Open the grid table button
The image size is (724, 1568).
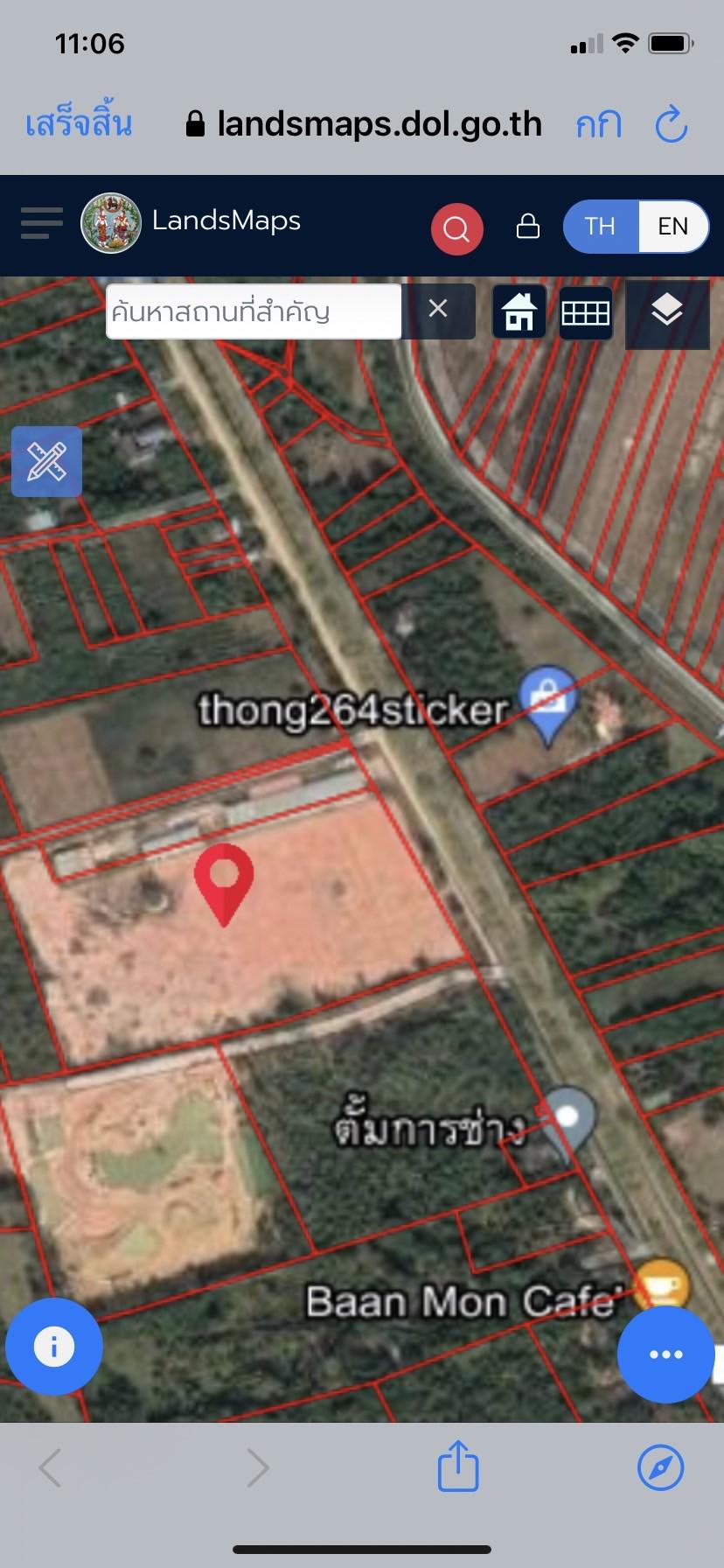click(585, 312)
